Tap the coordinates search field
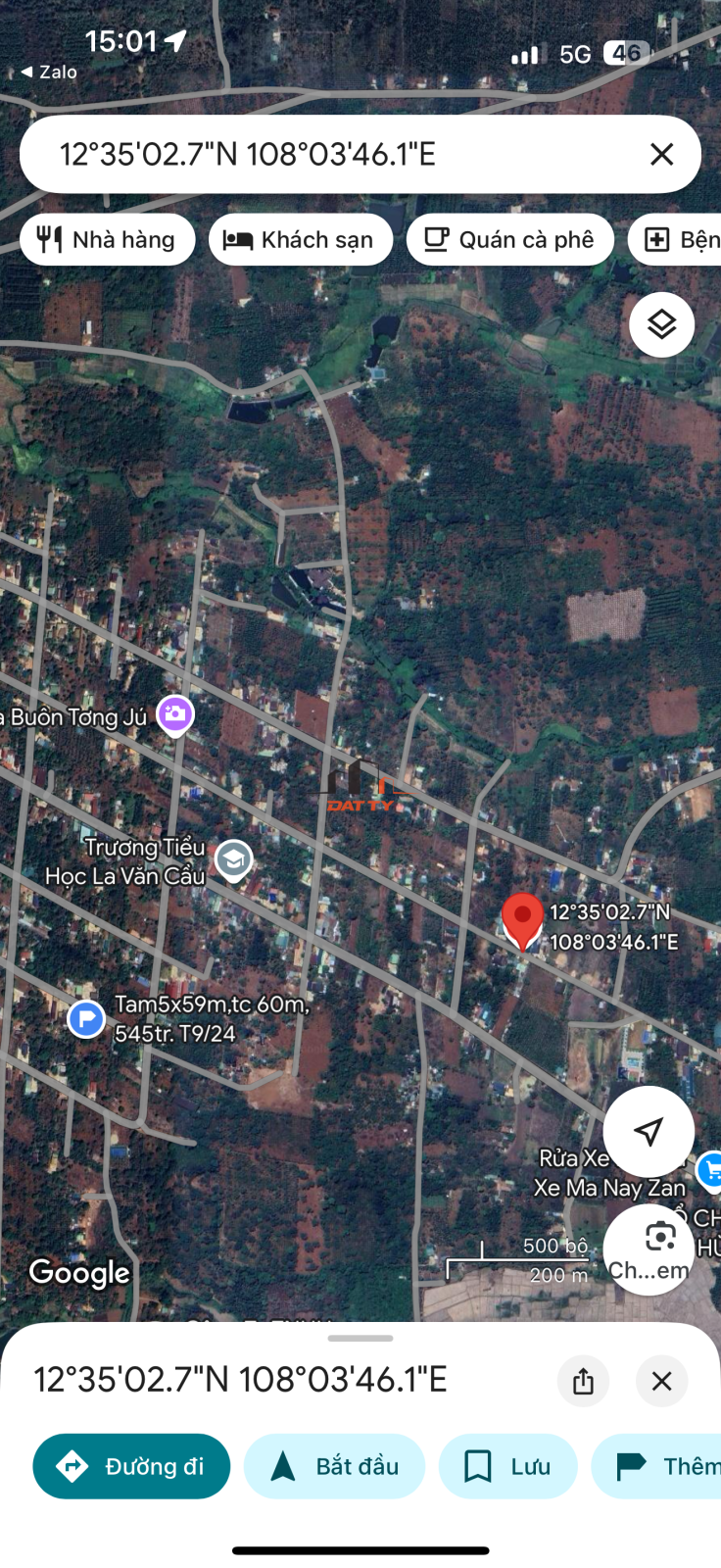This screenshot has height=1568, width=721. pos(333,154)
